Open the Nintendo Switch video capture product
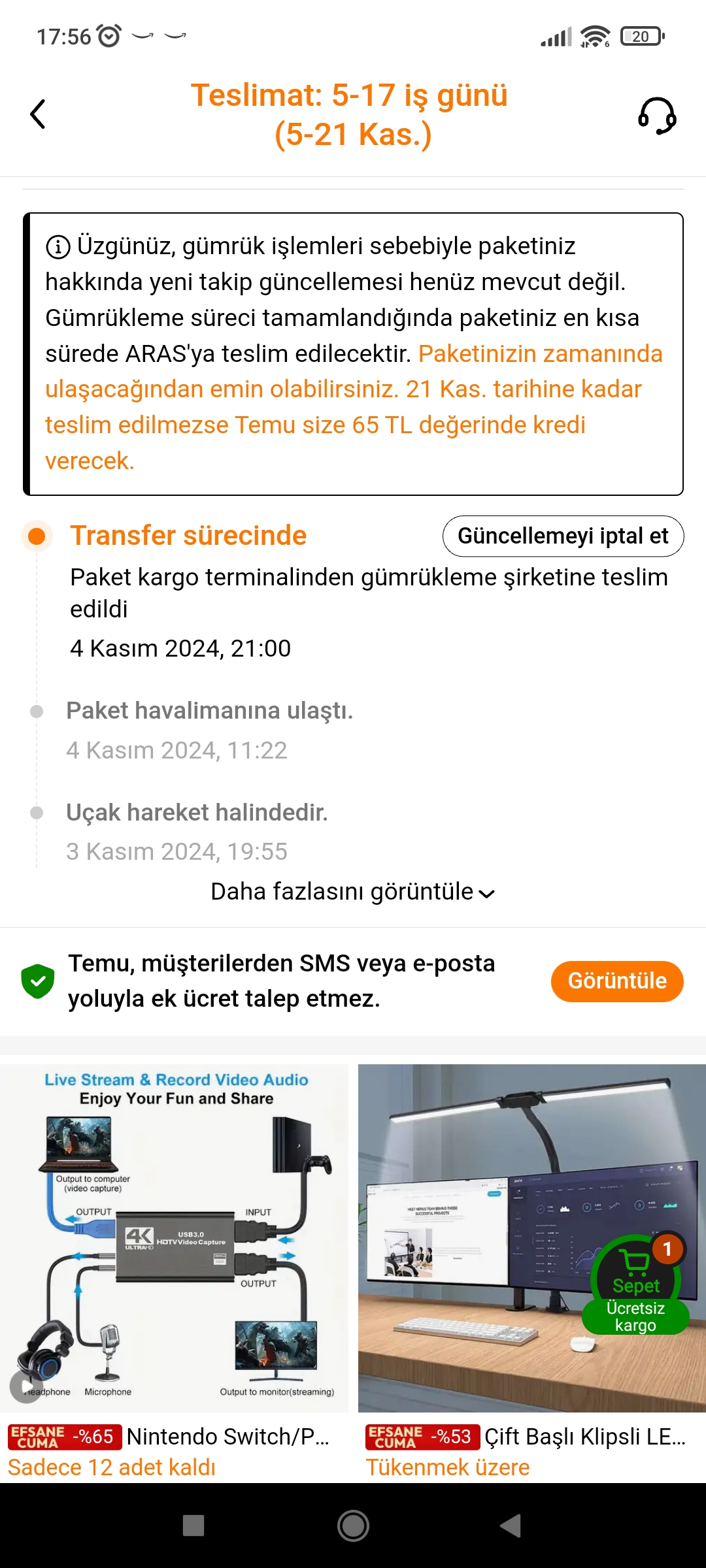 click(174, 1238)
